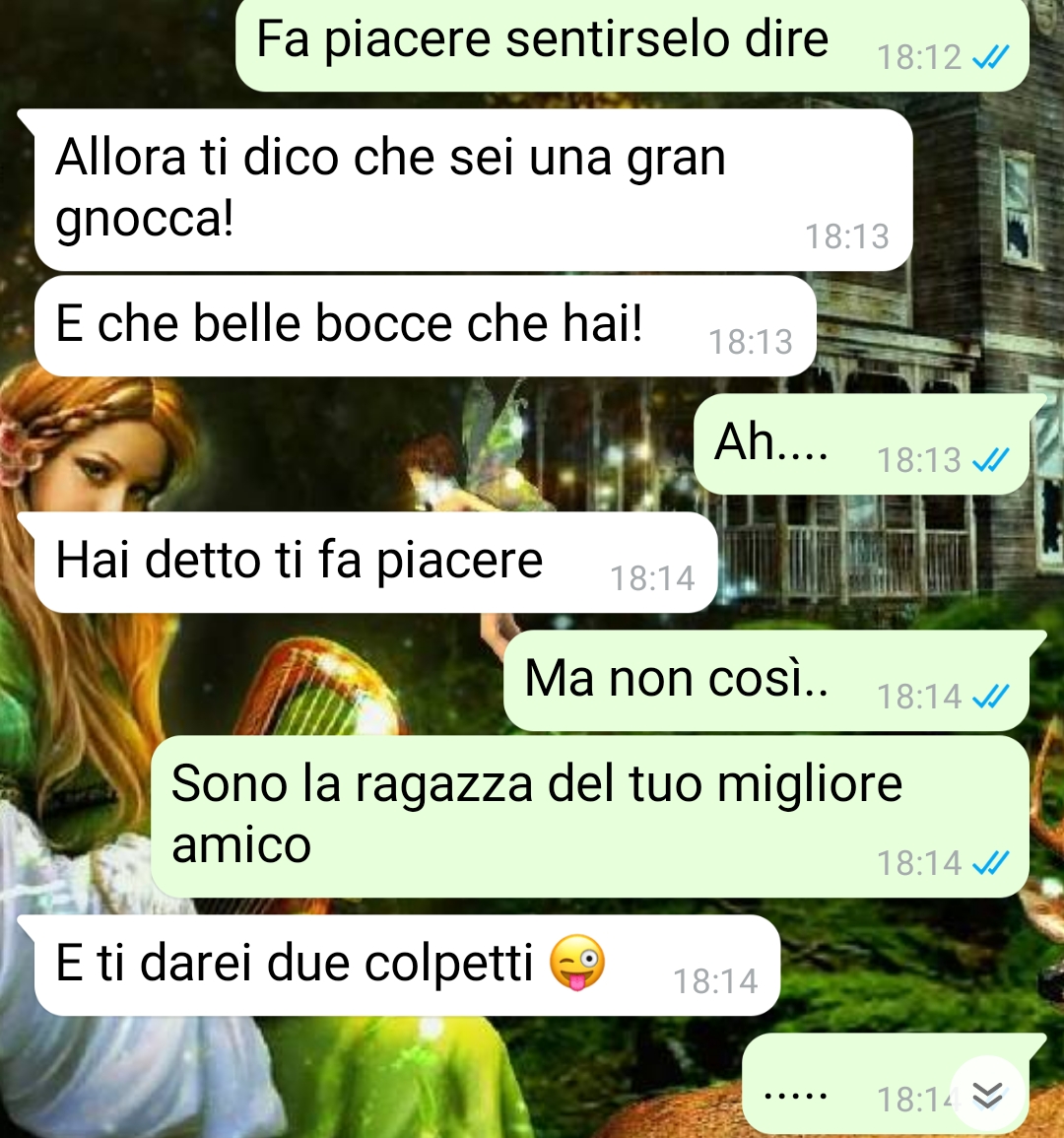Jump to the latest messages
The height and width of the screenshot is (1138, 1064).
coord(987,1094)
